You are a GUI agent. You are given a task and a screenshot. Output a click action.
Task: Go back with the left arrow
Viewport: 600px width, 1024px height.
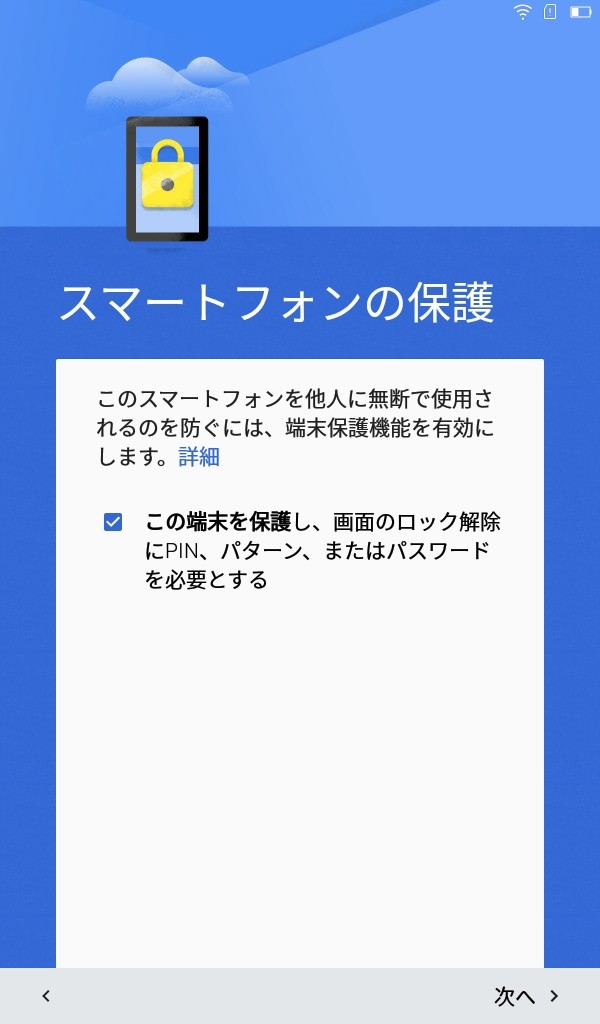(x=46, y=996)
